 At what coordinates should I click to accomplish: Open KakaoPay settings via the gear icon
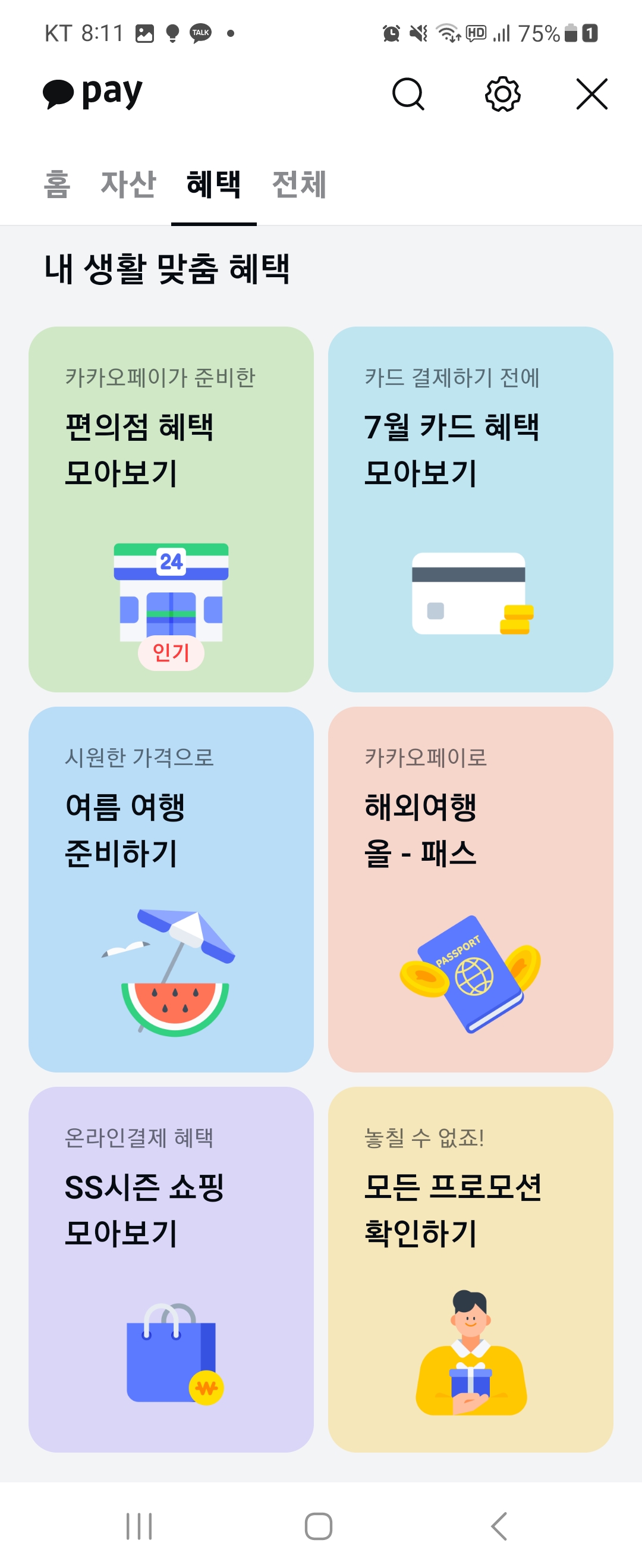504,95
